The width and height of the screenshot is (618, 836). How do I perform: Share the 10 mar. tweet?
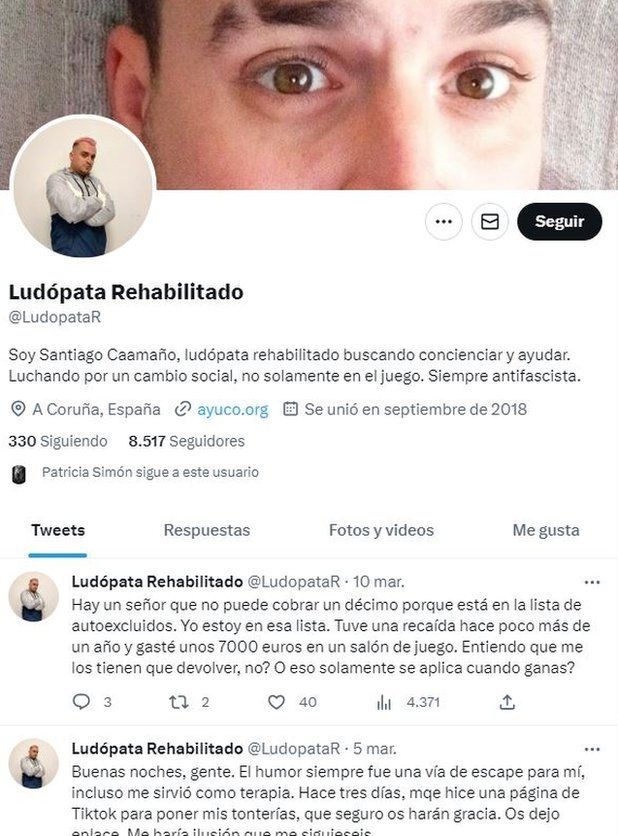pyautogui.click(x=507, y=702)
